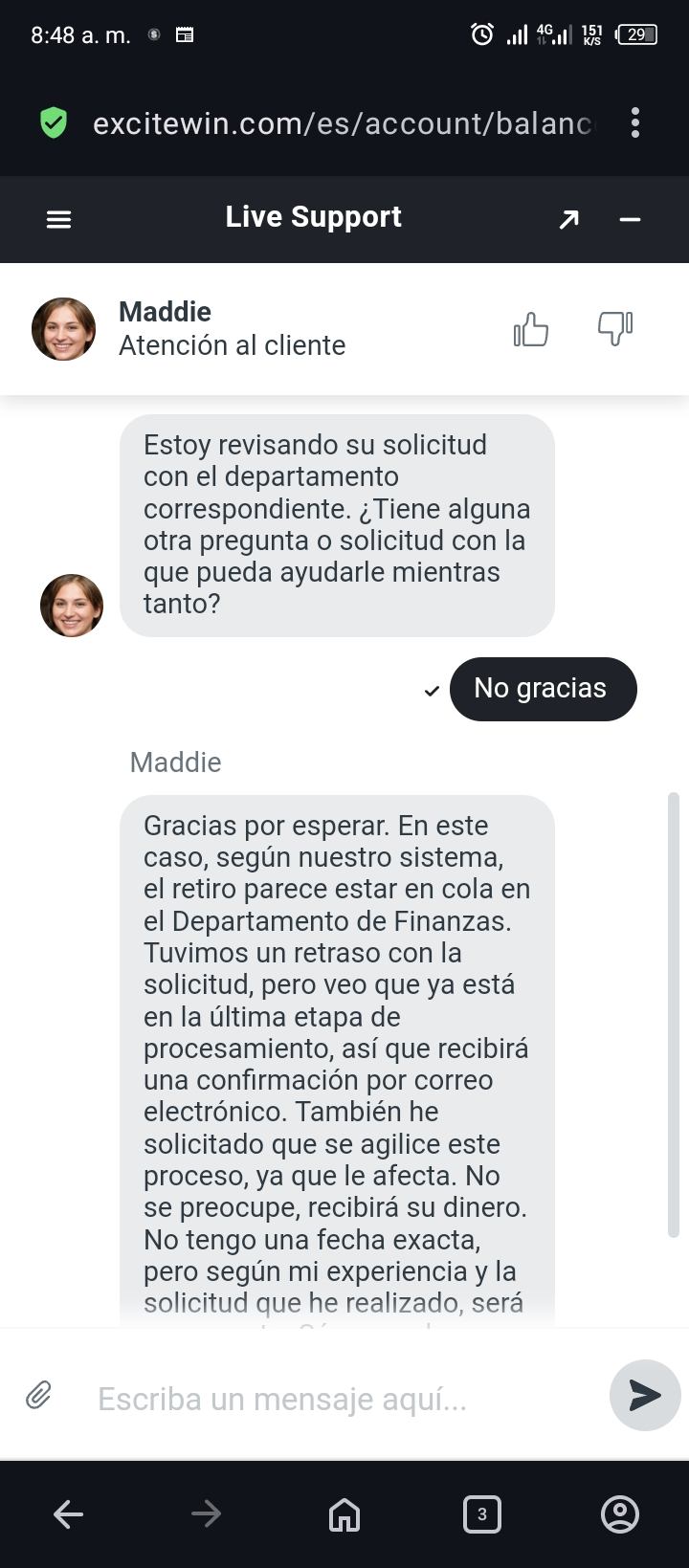Send the message with arrow button
Screen dimensions: 689x1568
(644, 1396)
